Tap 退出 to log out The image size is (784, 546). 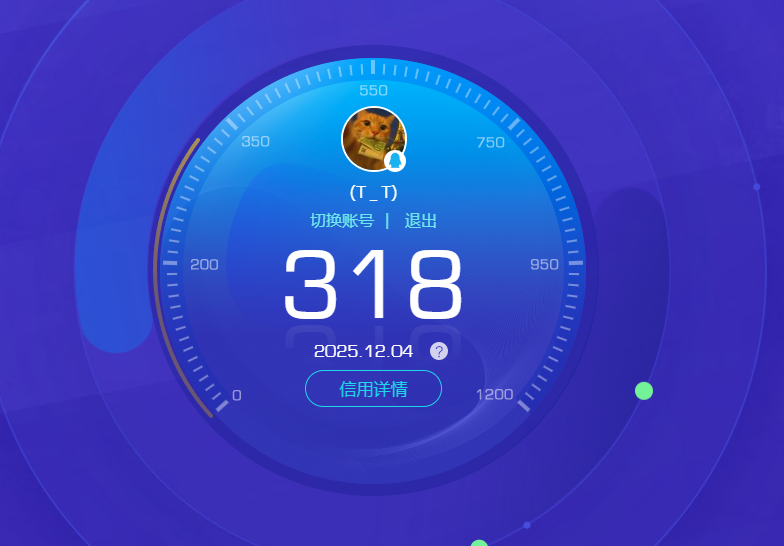(x=420, y=221)
